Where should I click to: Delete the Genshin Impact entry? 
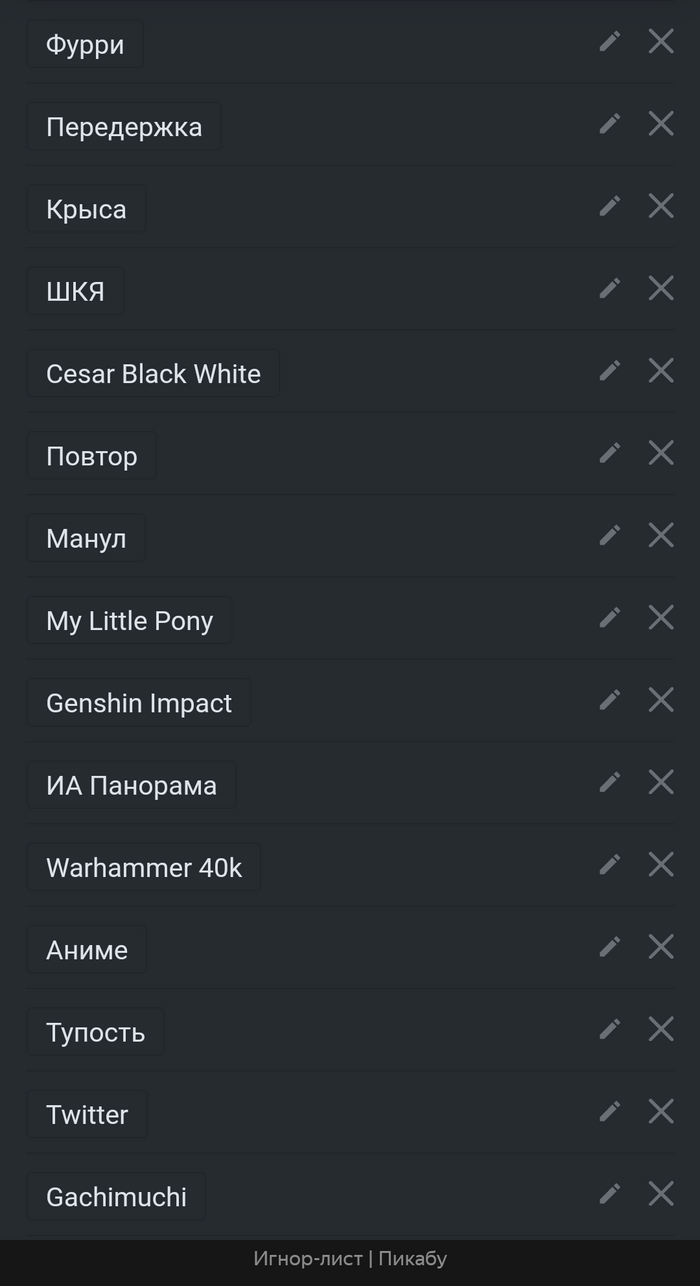[x=661, y=699]
